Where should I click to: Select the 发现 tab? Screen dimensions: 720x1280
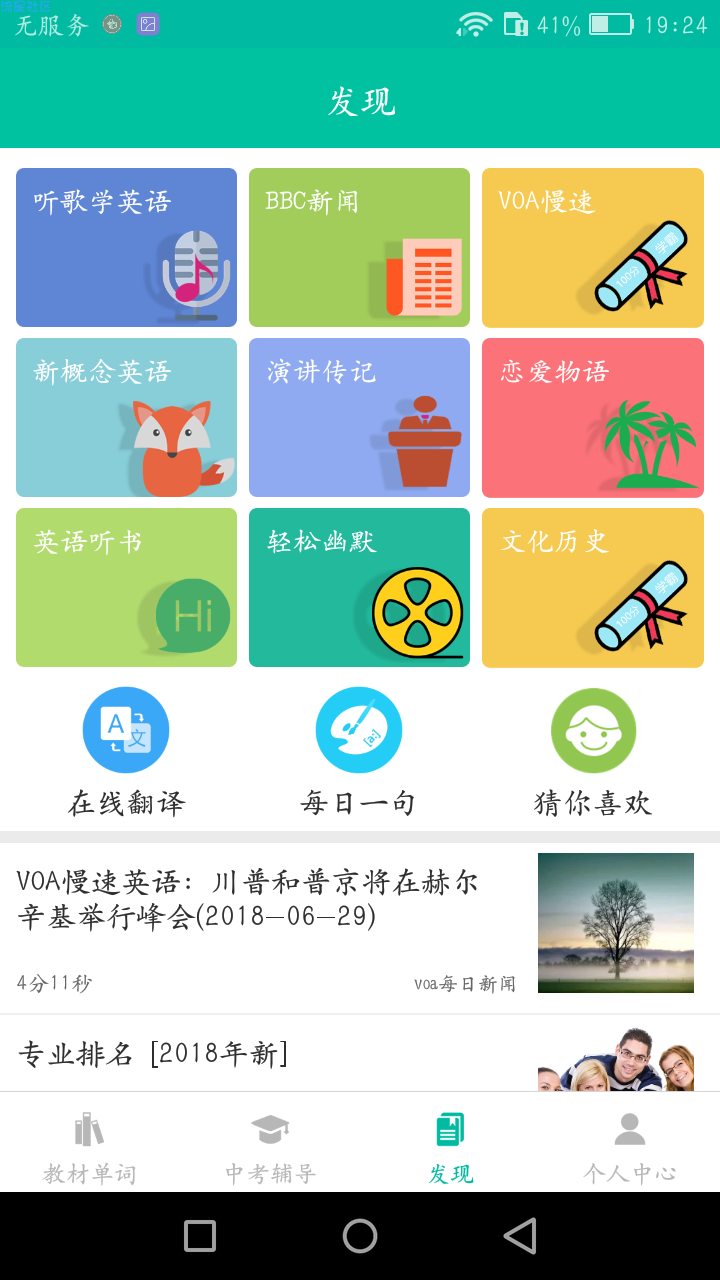coord(450,1145)
